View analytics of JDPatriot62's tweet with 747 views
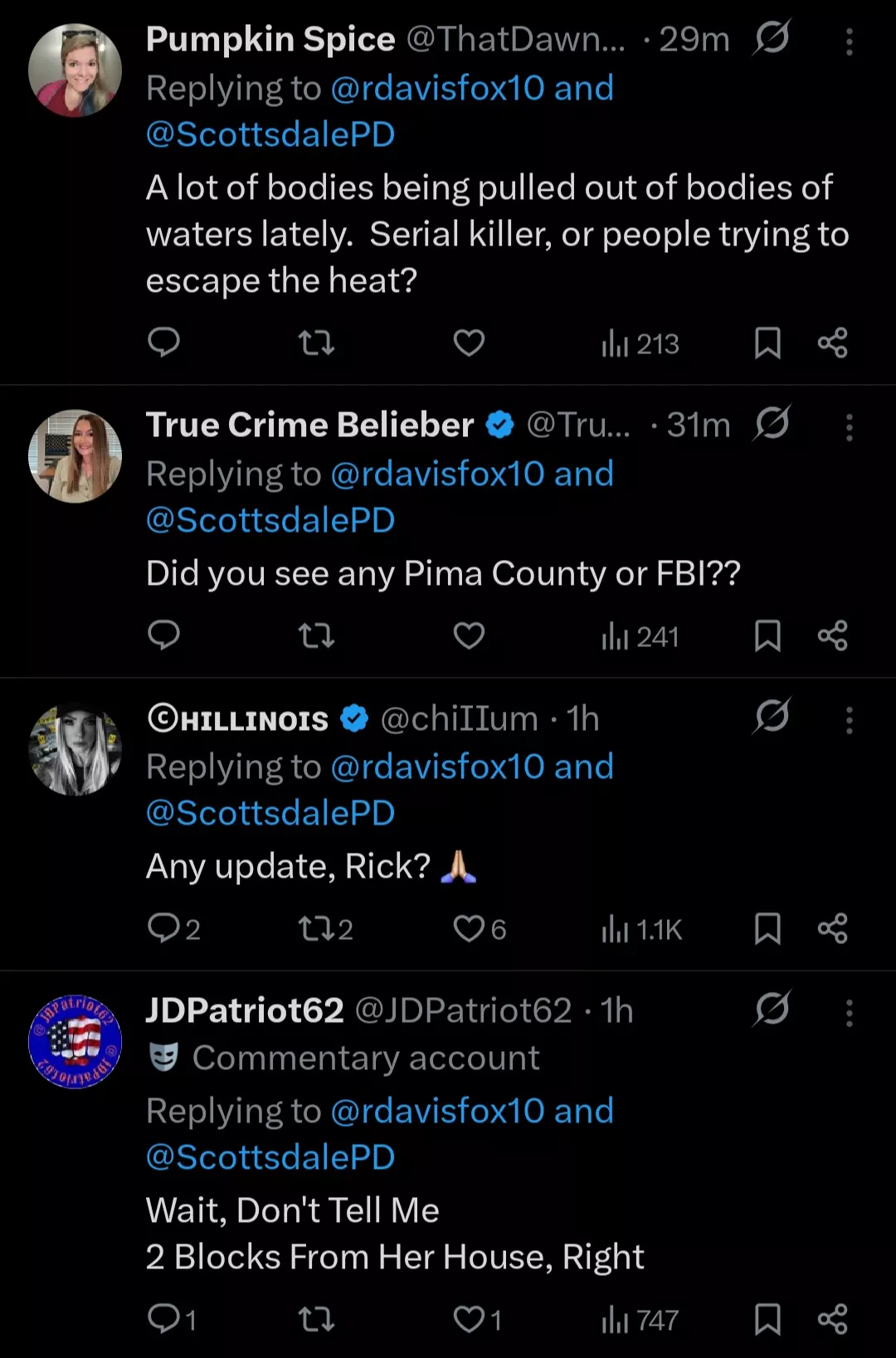This screenshot has width=896, height=1358. [640, 1319]
